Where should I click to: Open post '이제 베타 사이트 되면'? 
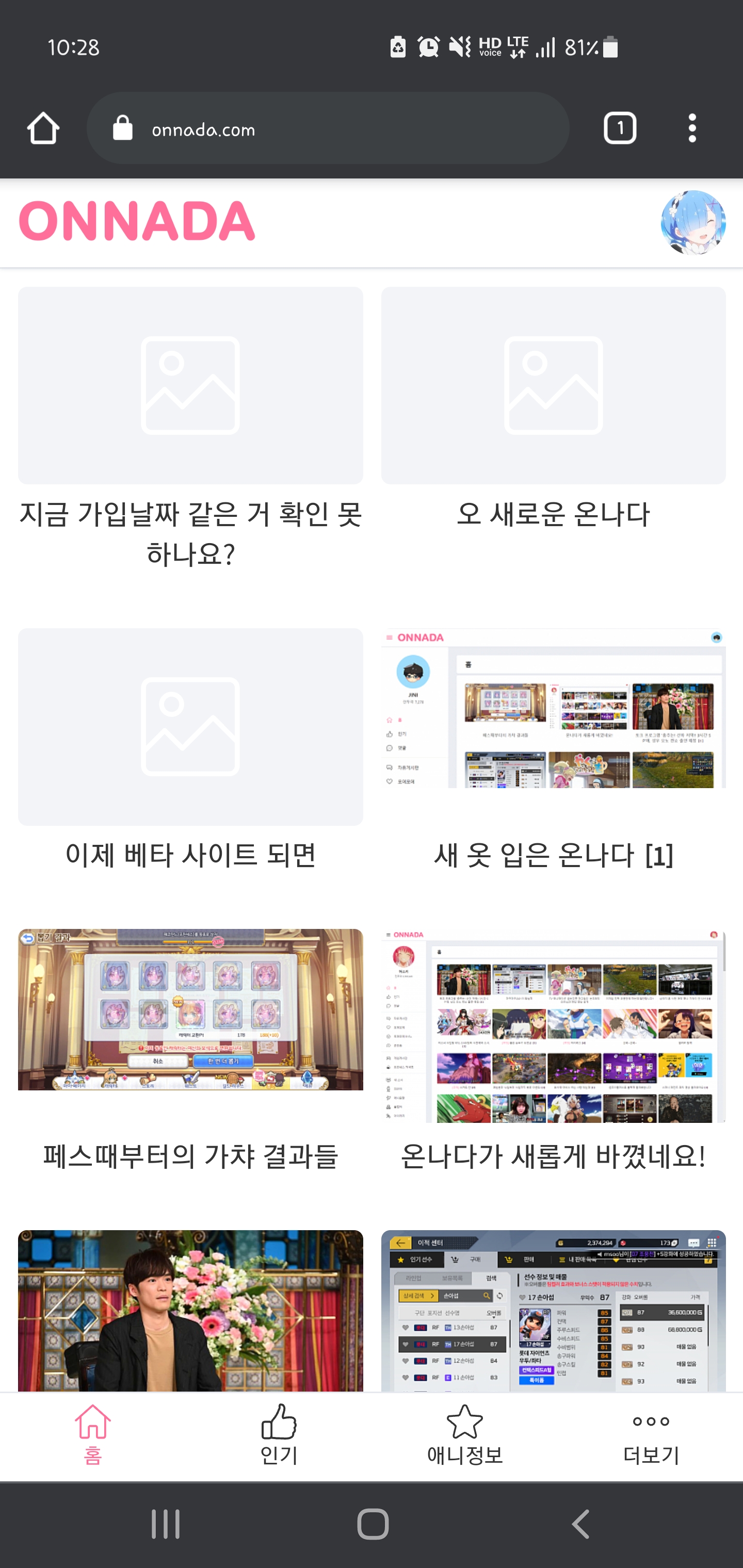click(x=190, y=855)
